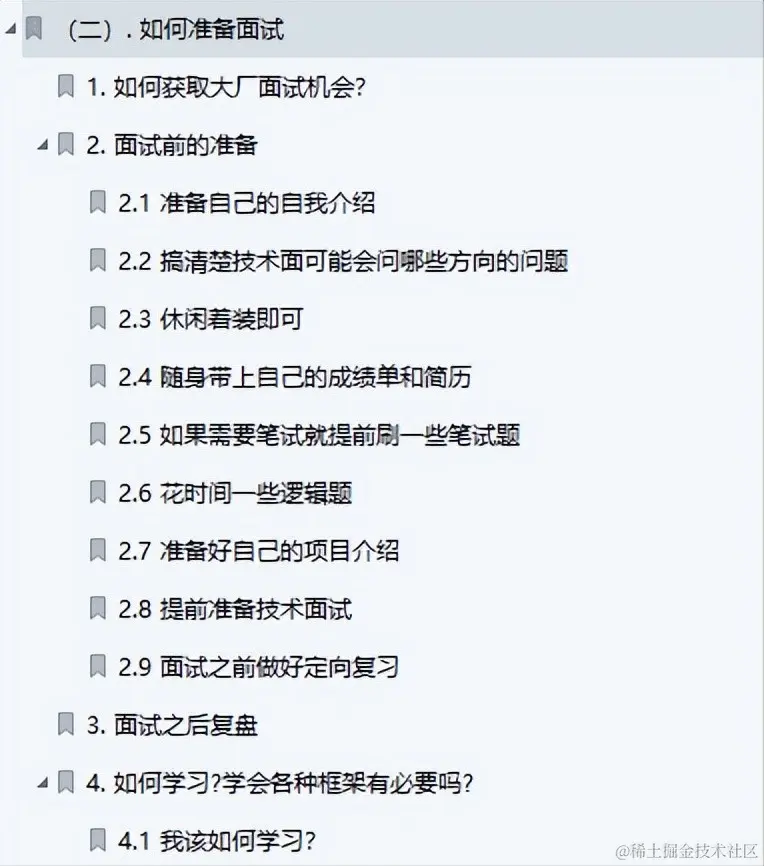Collapse the 4. 如何学习? node

point(42,782)
